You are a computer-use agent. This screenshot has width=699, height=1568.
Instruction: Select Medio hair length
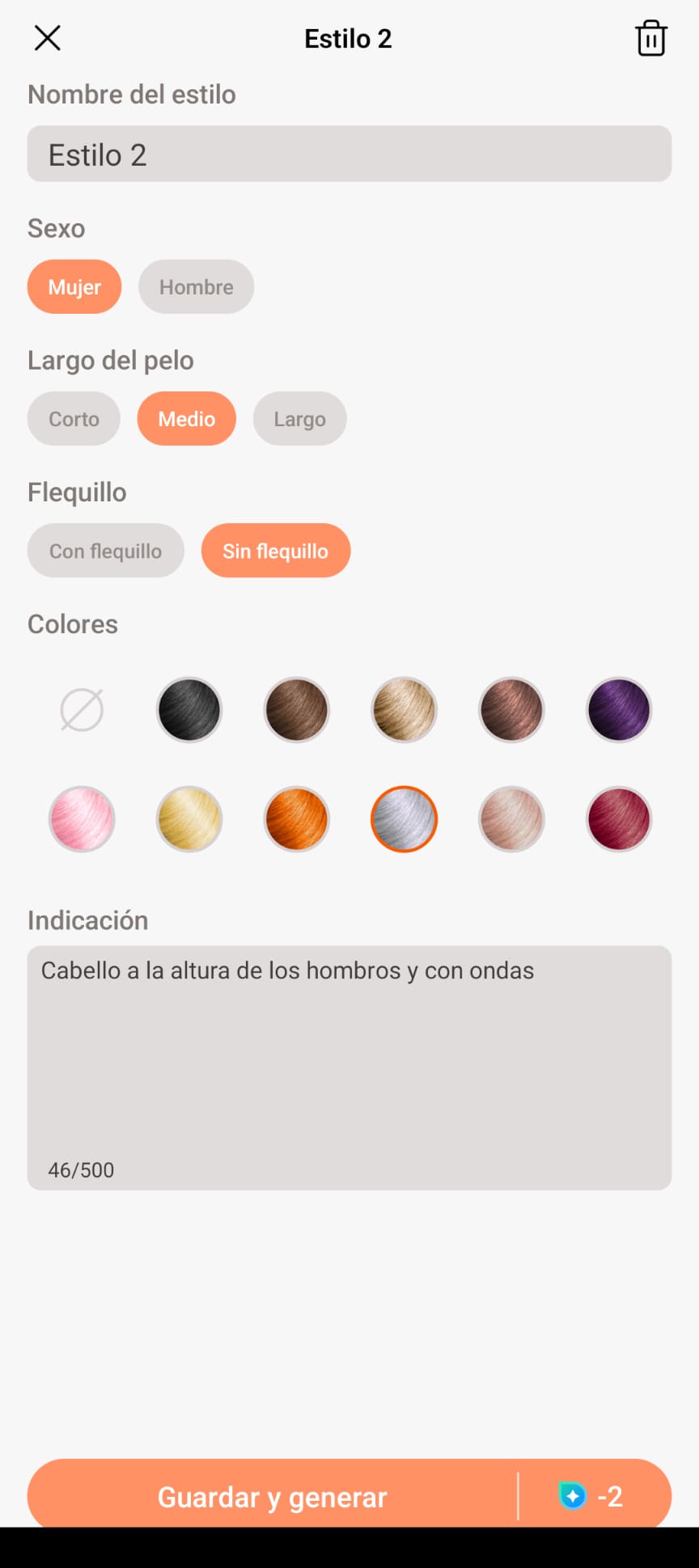pos(186,418)
